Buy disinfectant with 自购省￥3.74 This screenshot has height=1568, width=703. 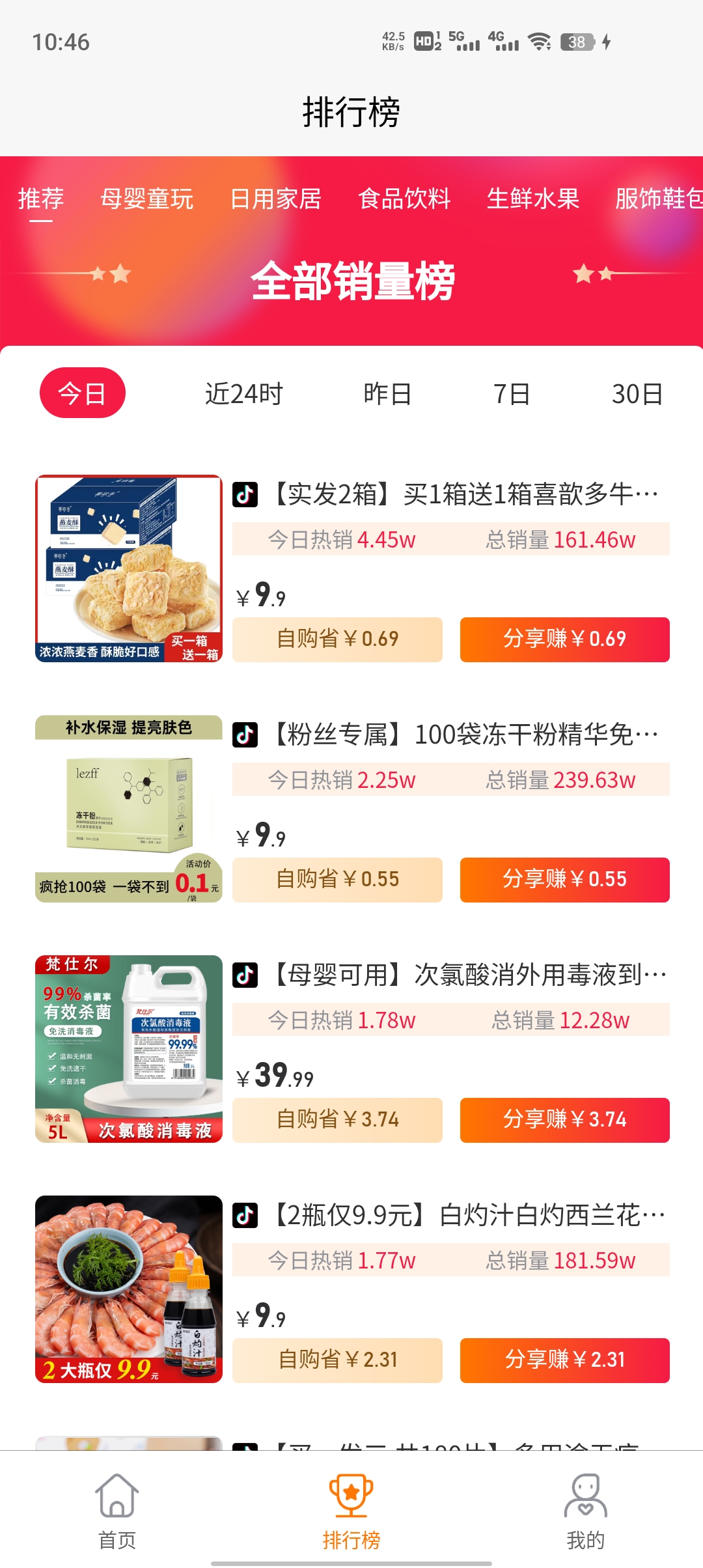click(337, 1120)
